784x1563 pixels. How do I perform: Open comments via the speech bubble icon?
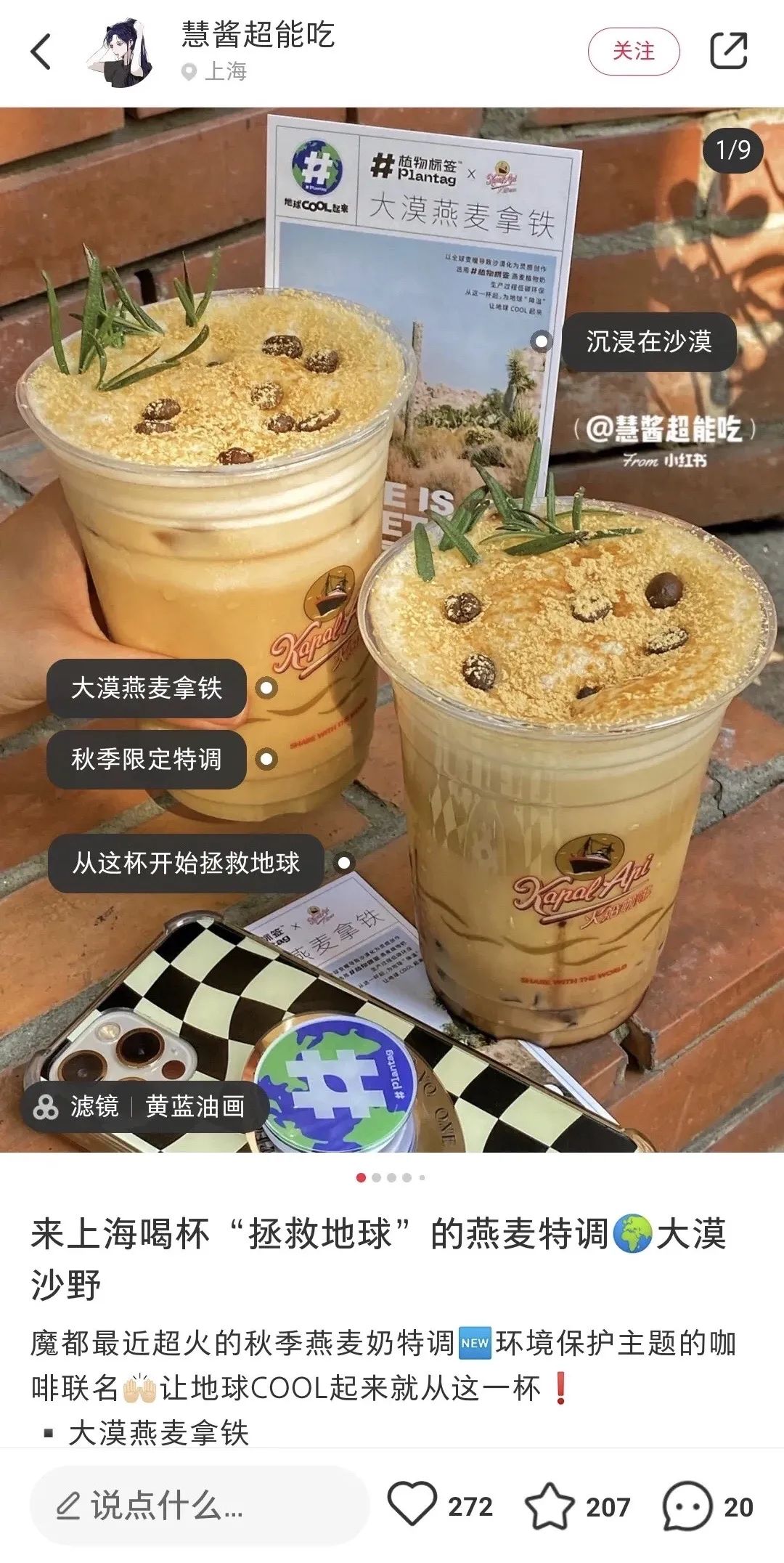coord(687,1506)
